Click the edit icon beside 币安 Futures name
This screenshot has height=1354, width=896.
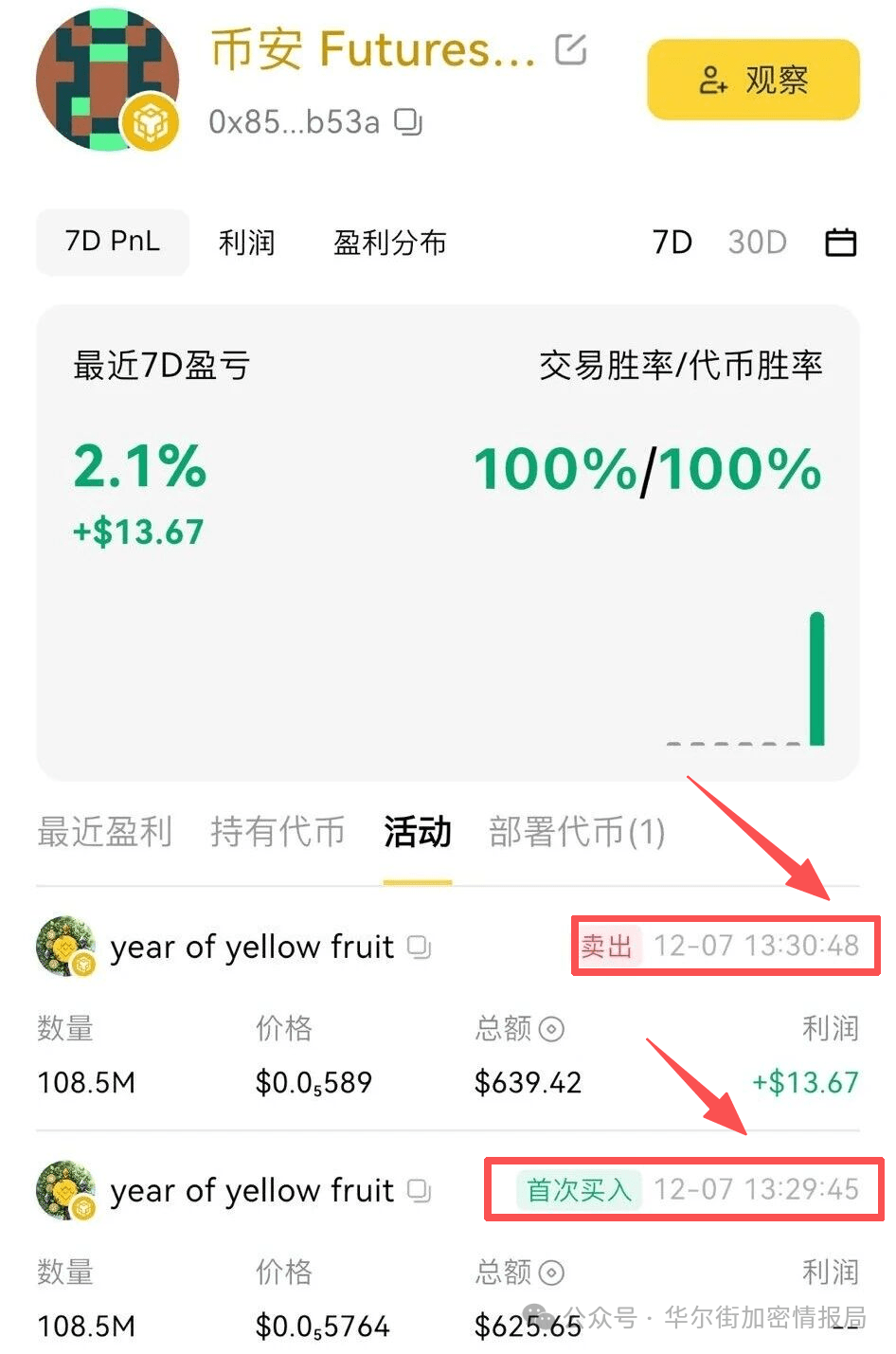(x=572, y=50)
